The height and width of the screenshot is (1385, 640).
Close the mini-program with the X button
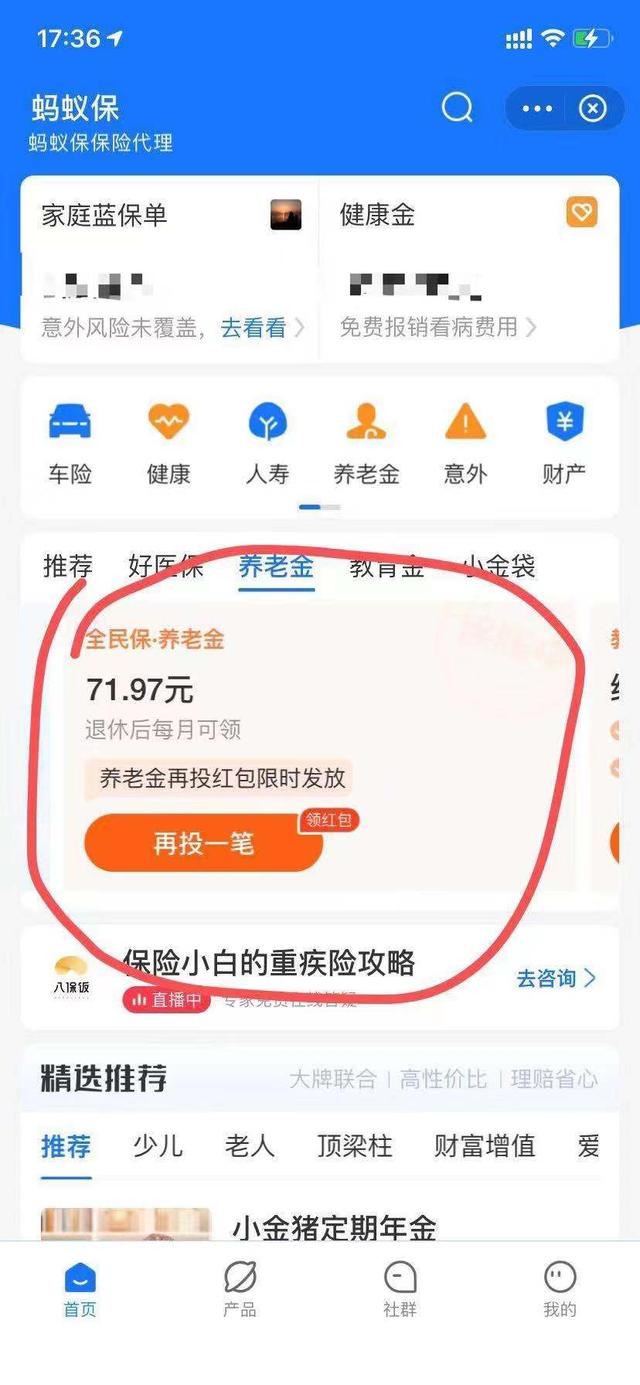[593, 108]
